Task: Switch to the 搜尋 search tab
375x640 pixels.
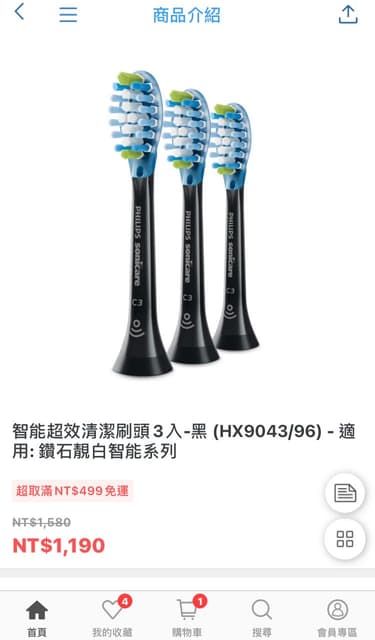Action: coord(262,618)
